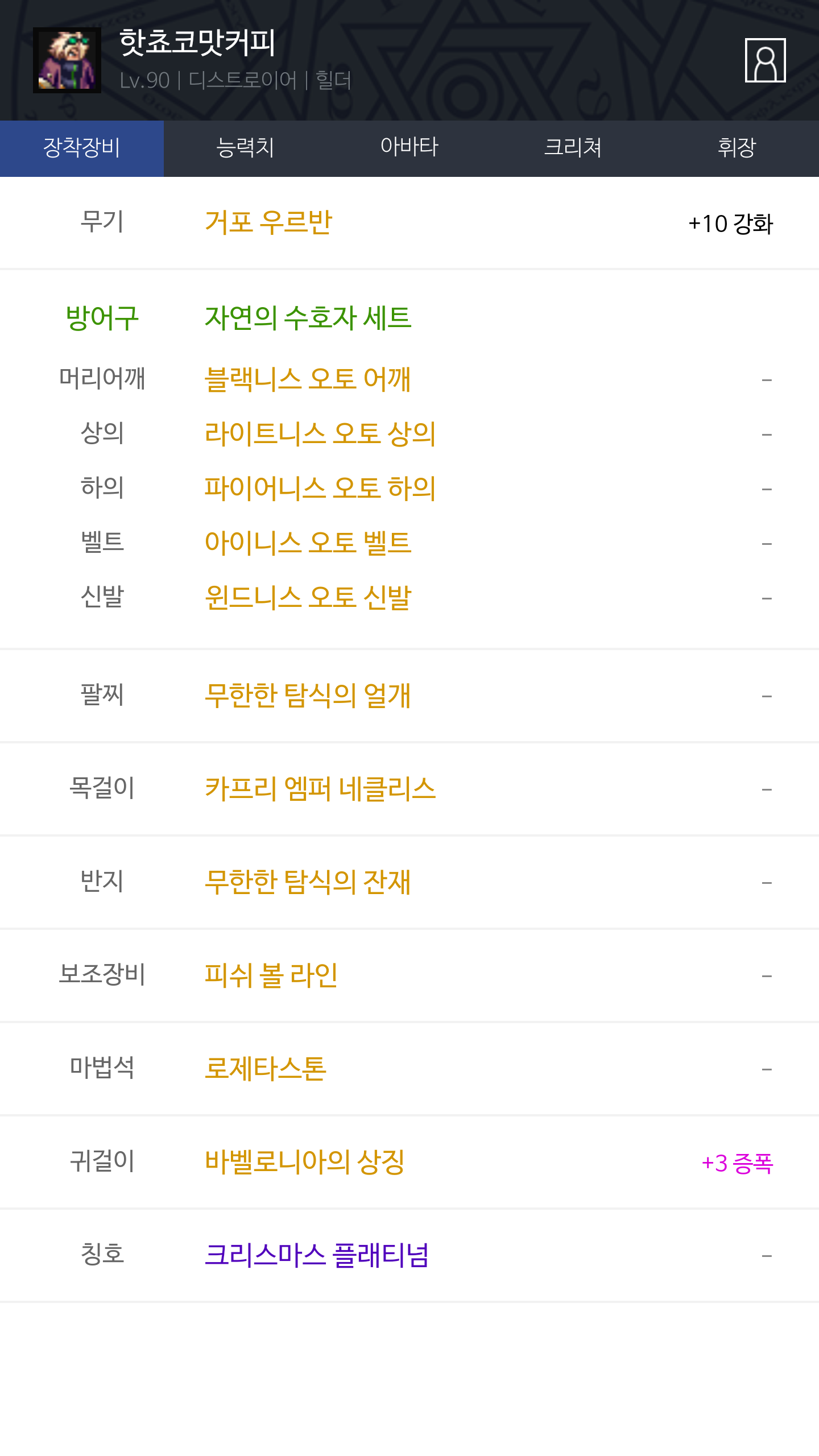Switch to the 휘장 tab
Viewport: 819px width, 1456px height.
pyautogui.click(x=737, y=148)
